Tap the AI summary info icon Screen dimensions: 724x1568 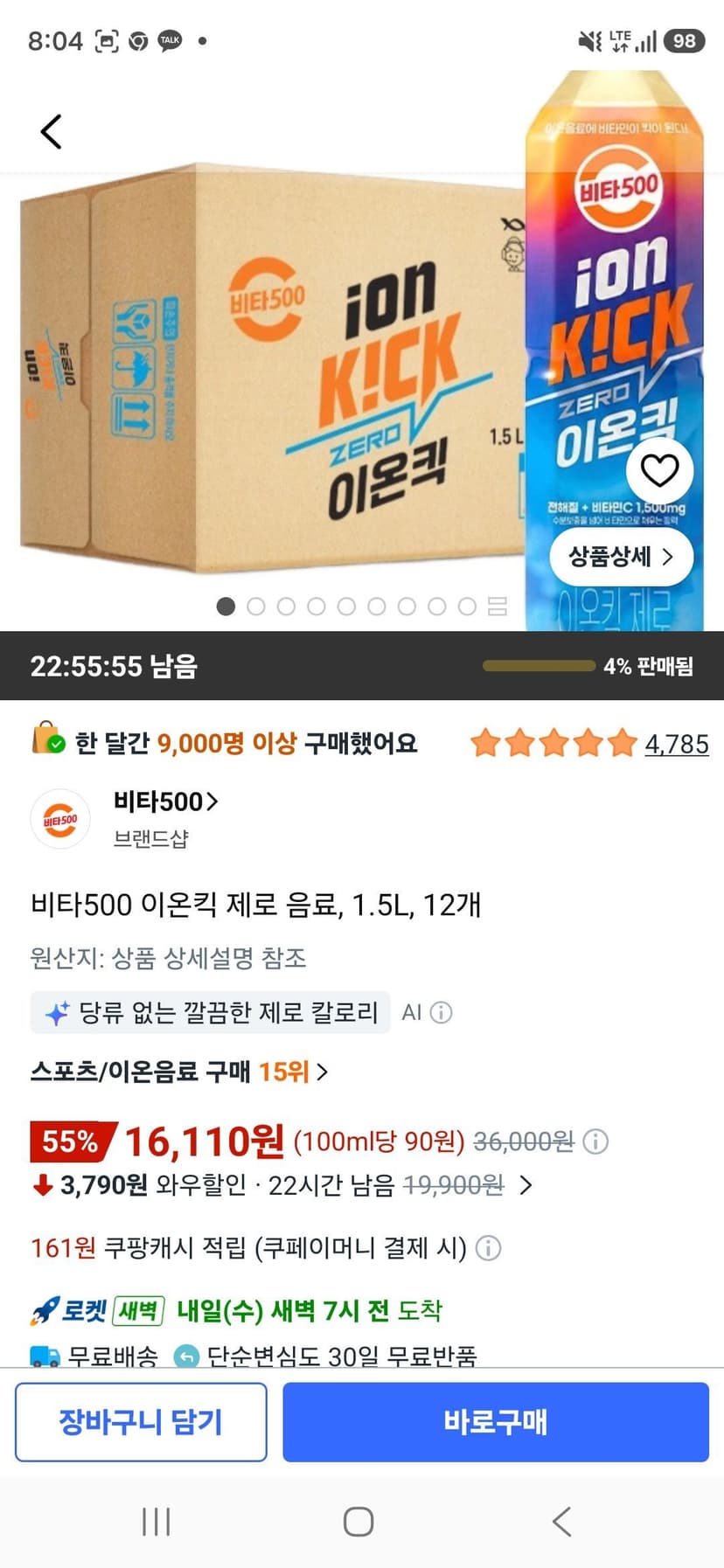pos(442,1013)
